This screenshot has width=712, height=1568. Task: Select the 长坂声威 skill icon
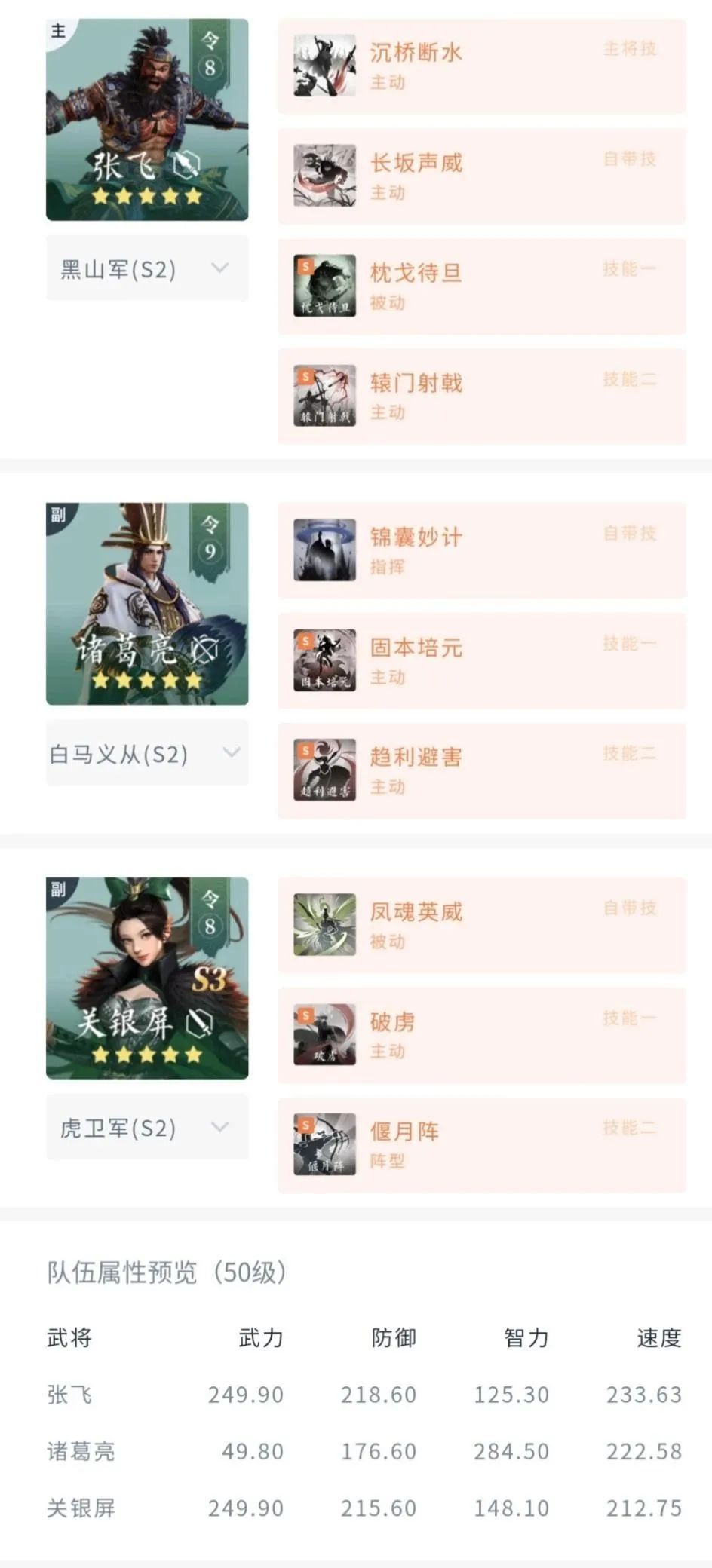coord(324,176)
